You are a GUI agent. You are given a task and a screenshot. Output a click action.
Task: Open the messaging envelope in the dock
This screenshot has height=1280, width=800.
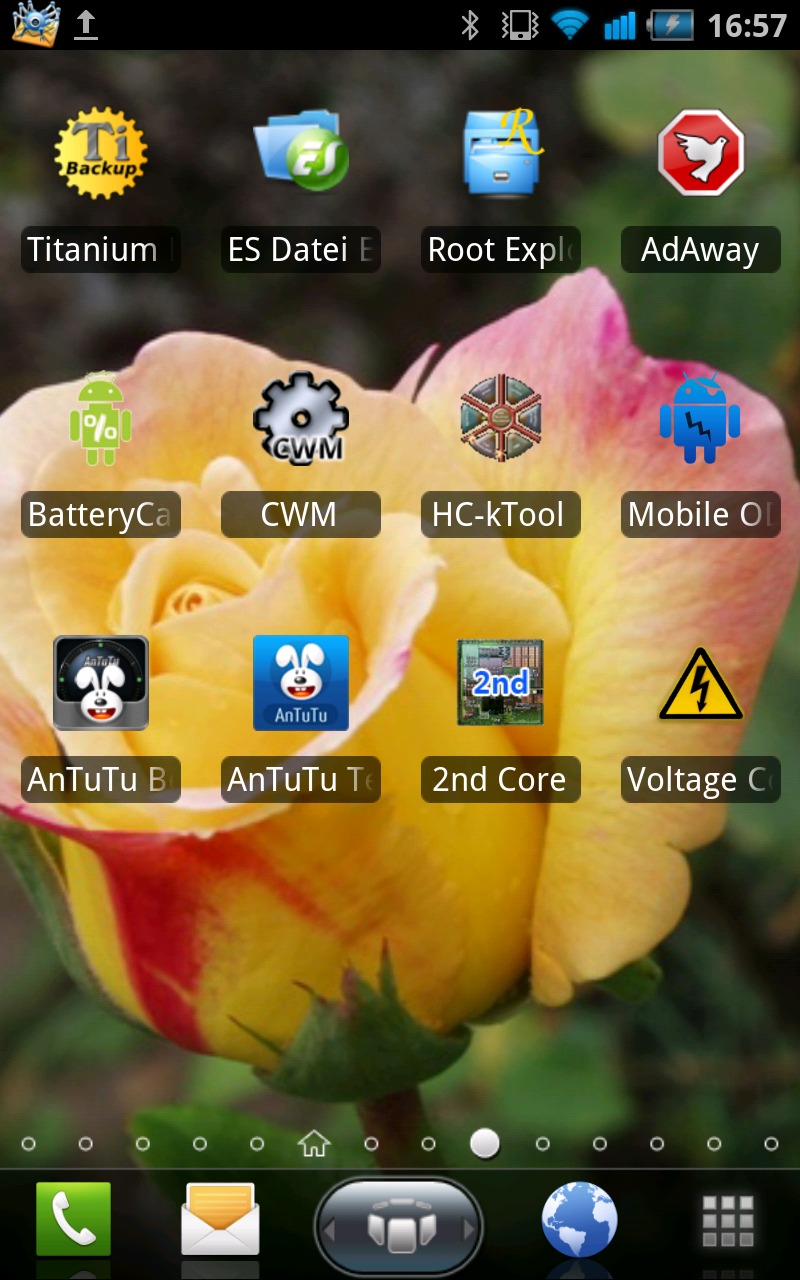coord(220,1219)
